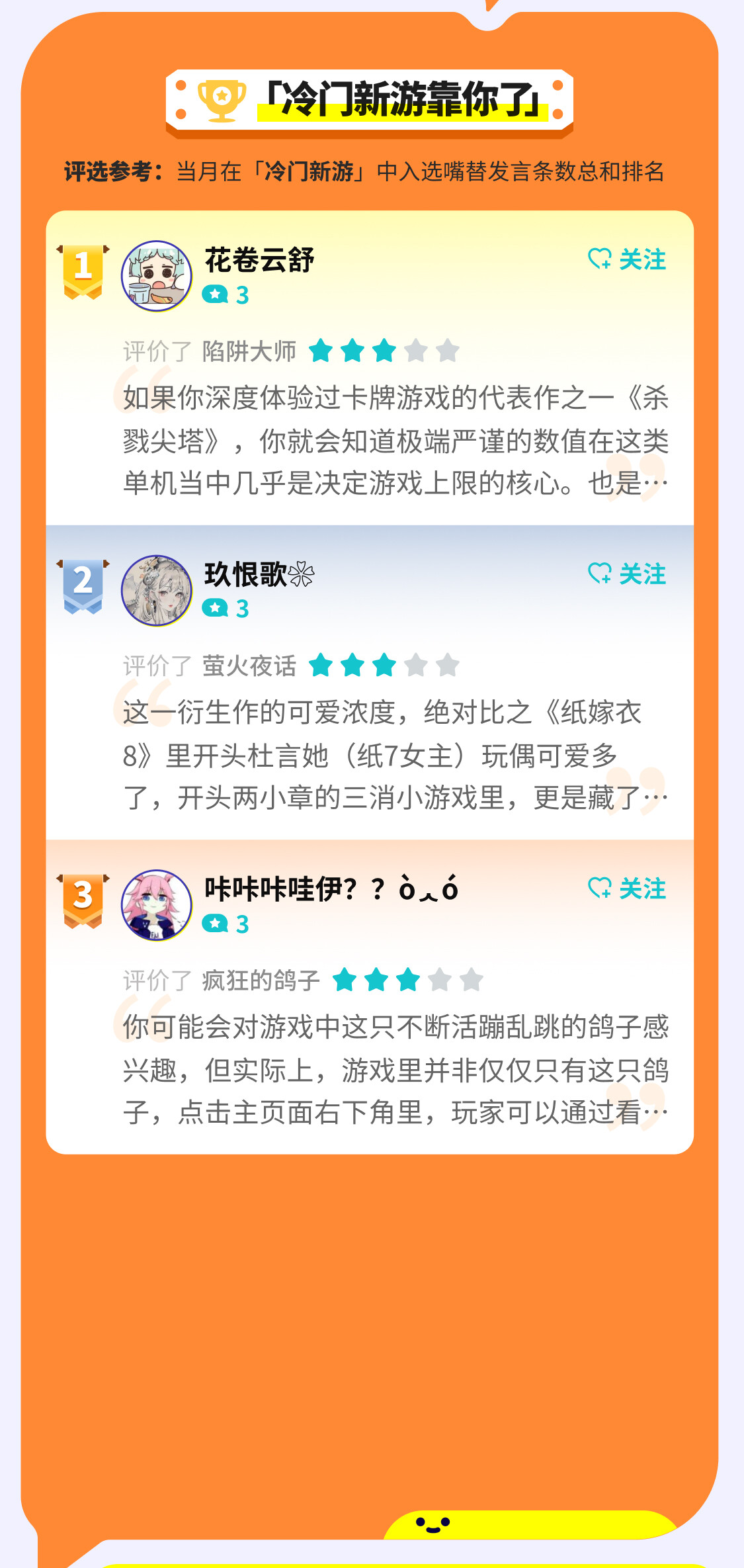Open 玖恨歌's profile avatar

(x=157, y=590)
